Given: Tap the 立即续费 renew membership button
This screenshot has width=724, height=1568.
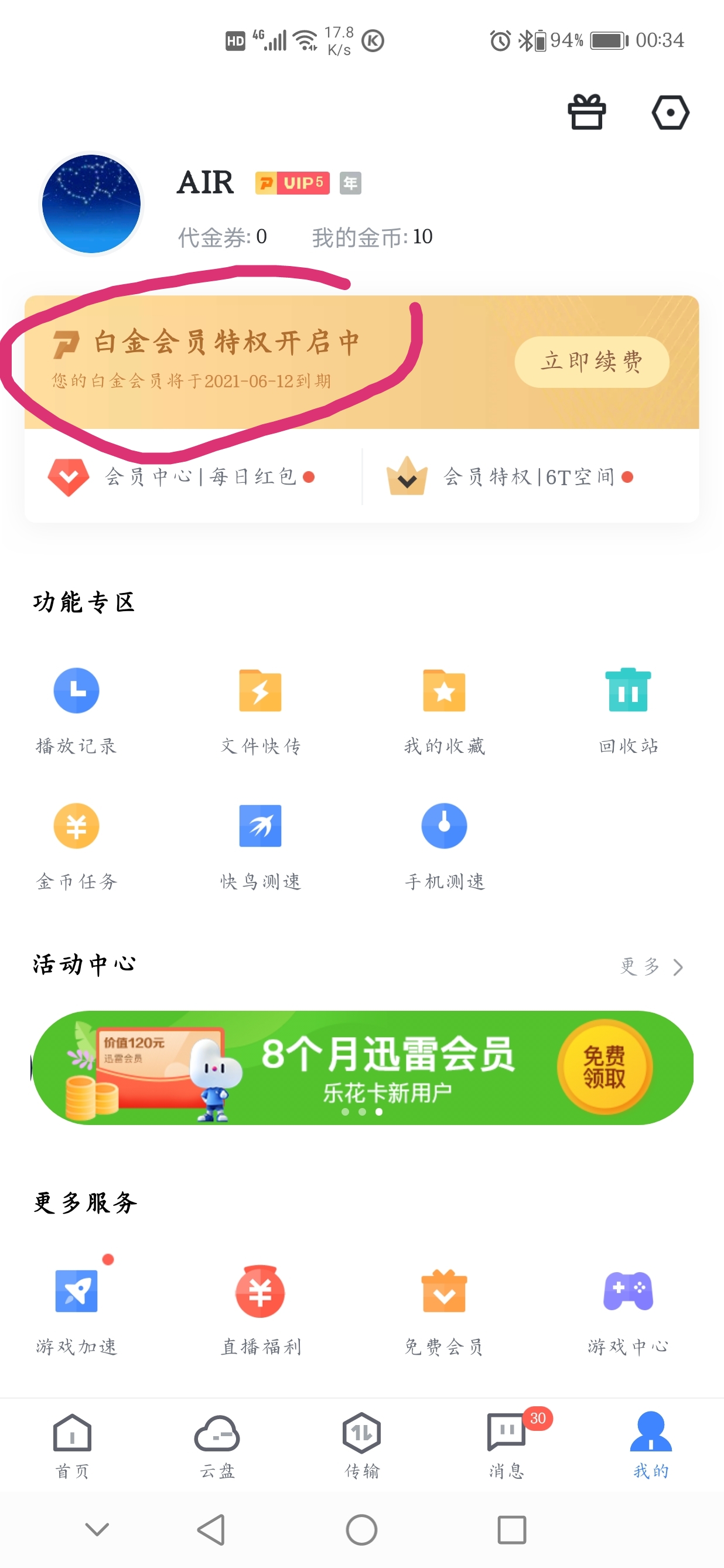Looking at the screenshot, I should pos(591,361).
